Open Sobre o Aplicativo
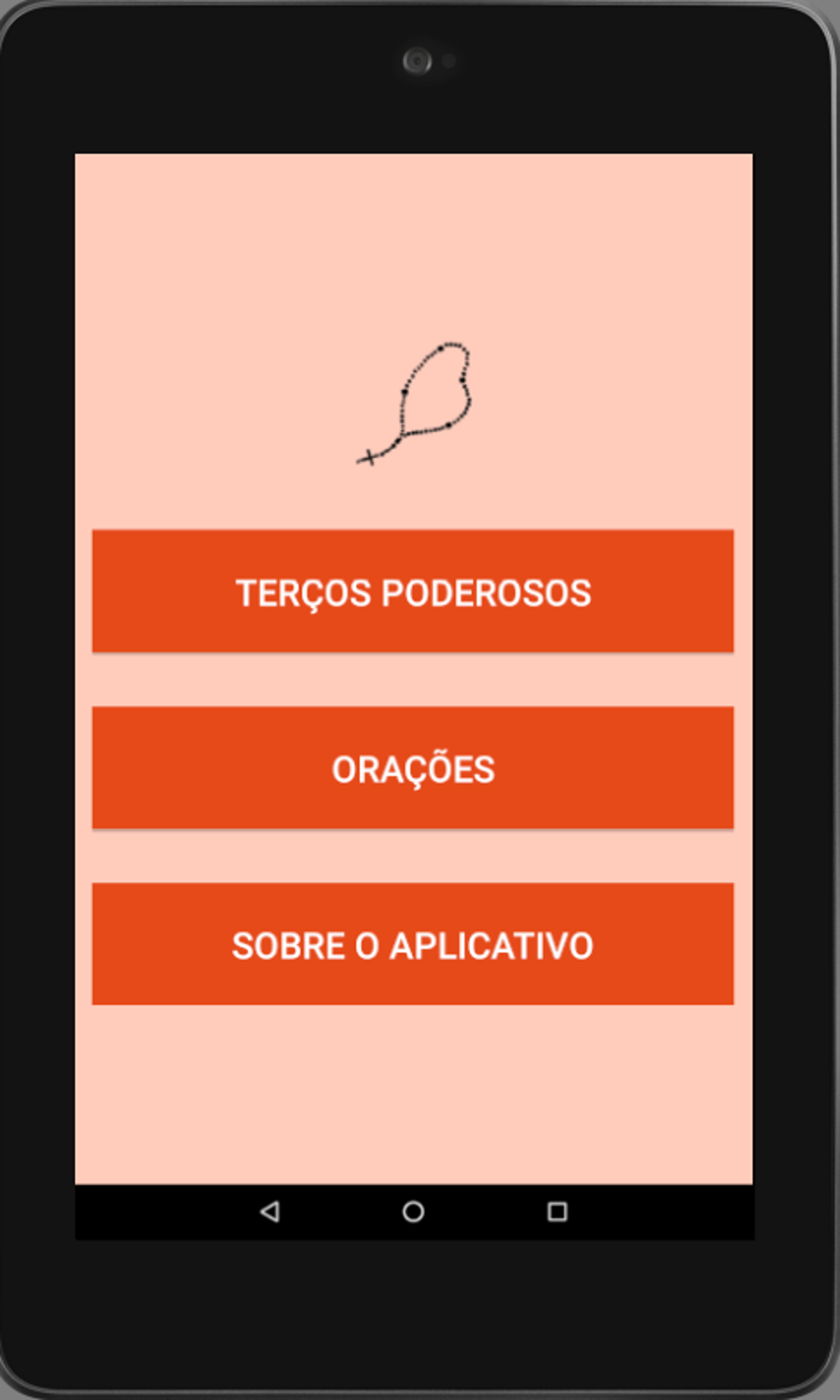 [413, 944]
